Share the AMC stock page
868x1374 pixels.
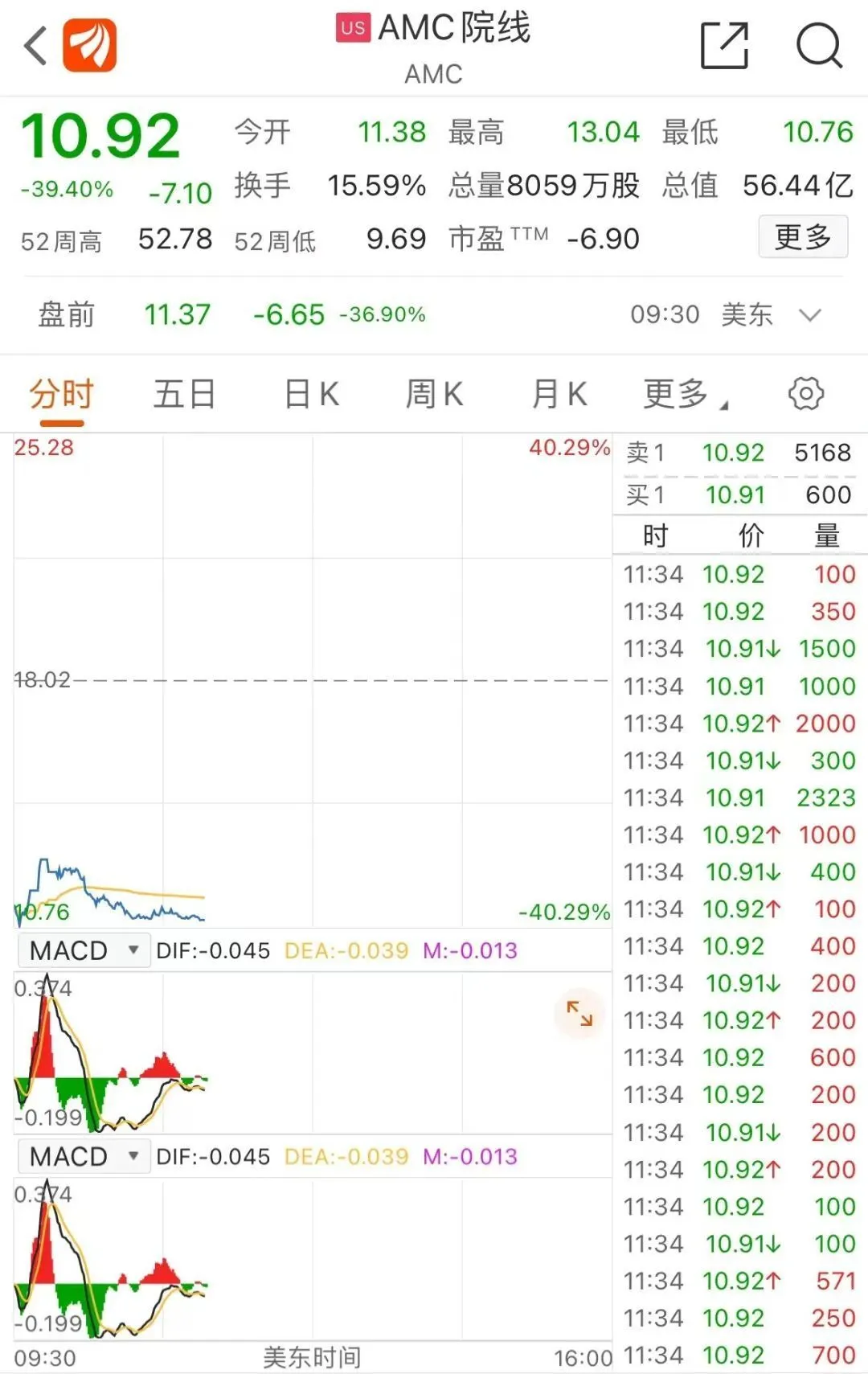click(x=724, y=46)
